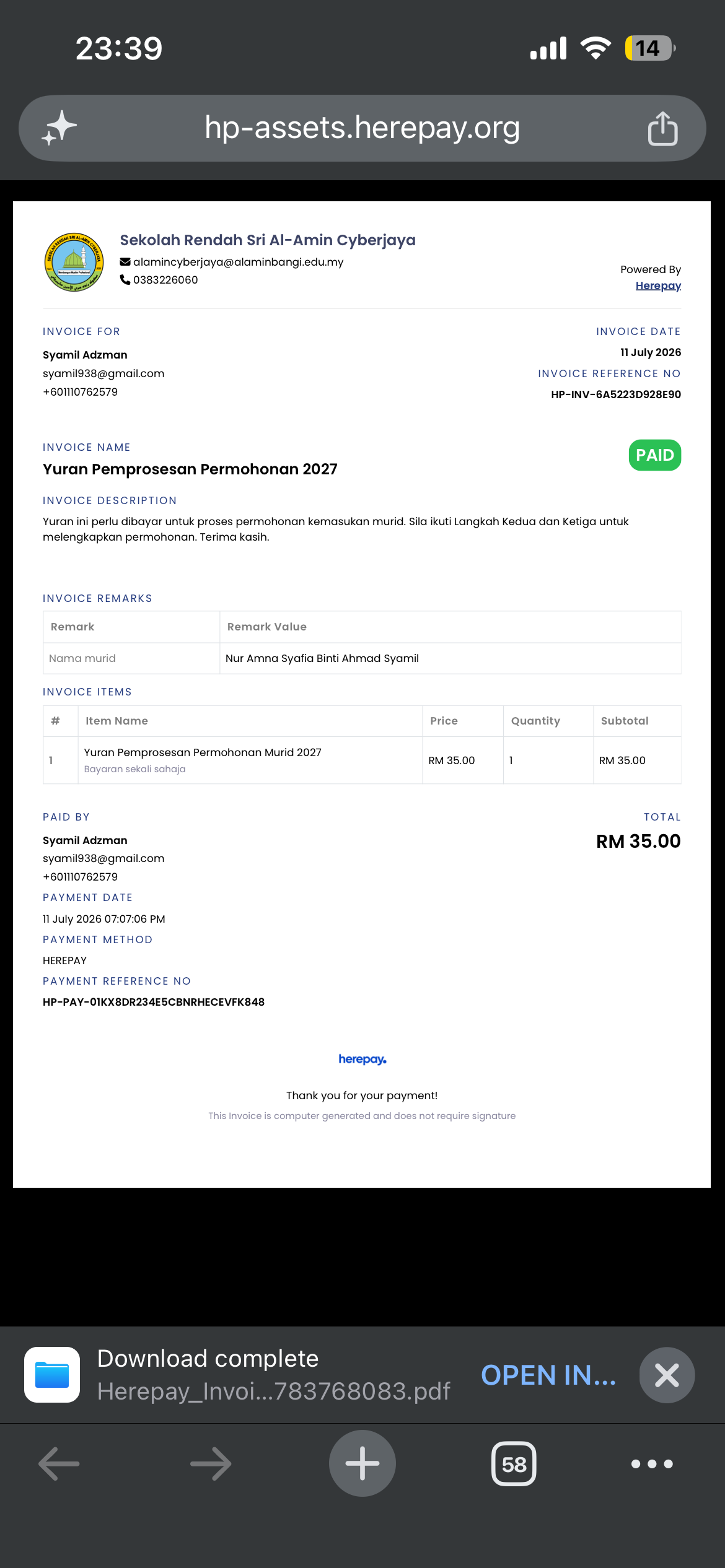The height and width of the screenshot is (1568, 725).
Task: Open the tab switcher showing 58 tabs
Action: (x=514, y=1463)
